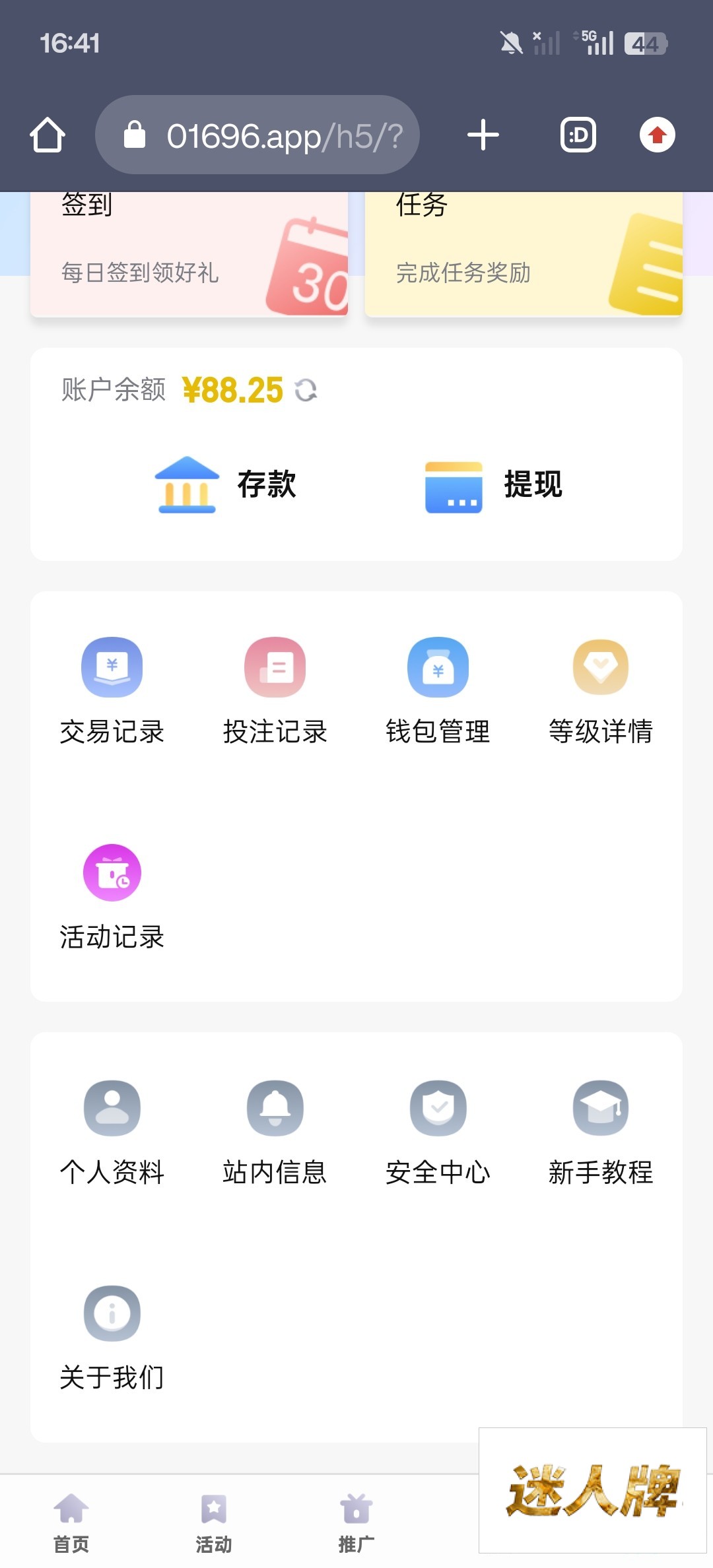
Task: View 交易记录 transaction records
Action: [112, 691]
